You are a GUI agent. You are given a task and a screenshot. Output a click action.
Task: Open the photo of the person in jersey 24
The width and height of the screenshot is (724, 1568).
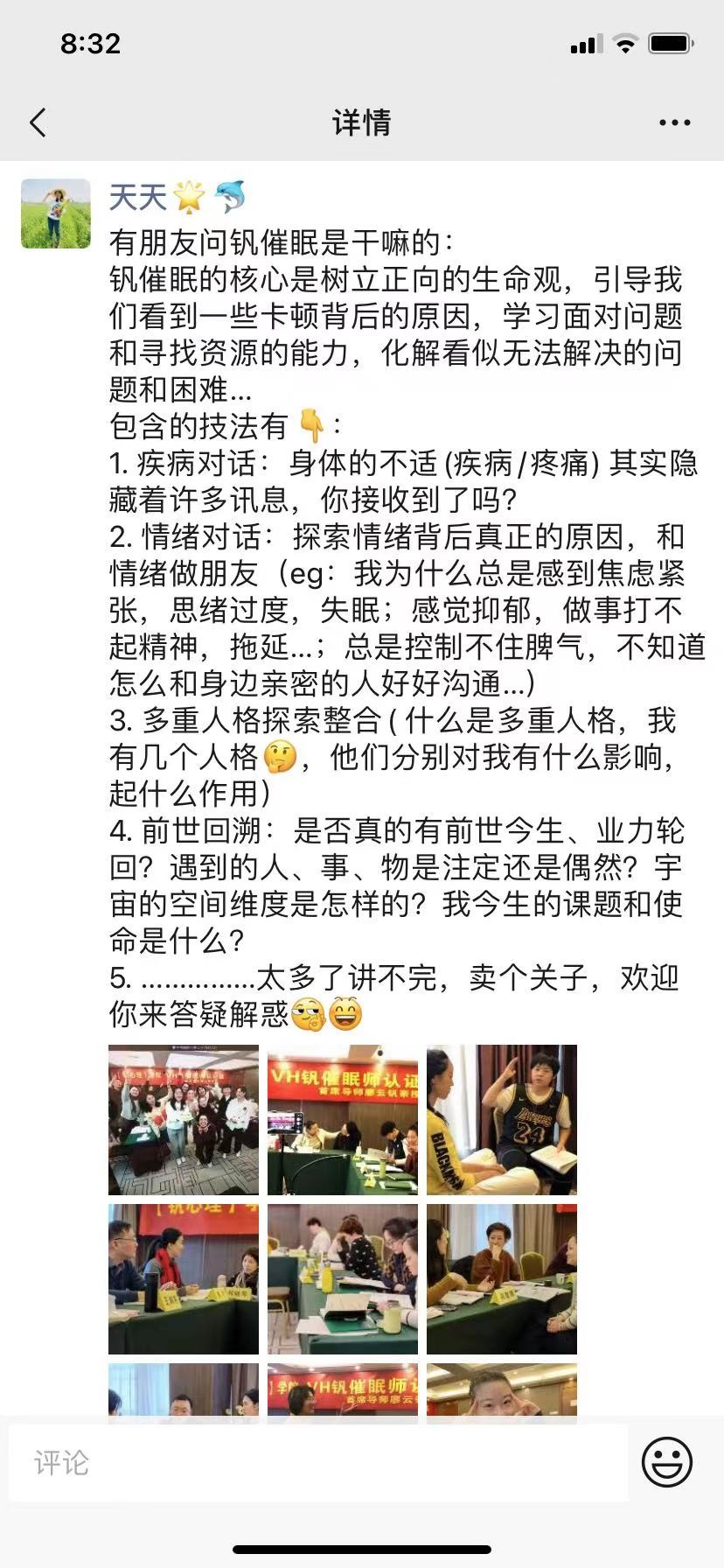502,1120
